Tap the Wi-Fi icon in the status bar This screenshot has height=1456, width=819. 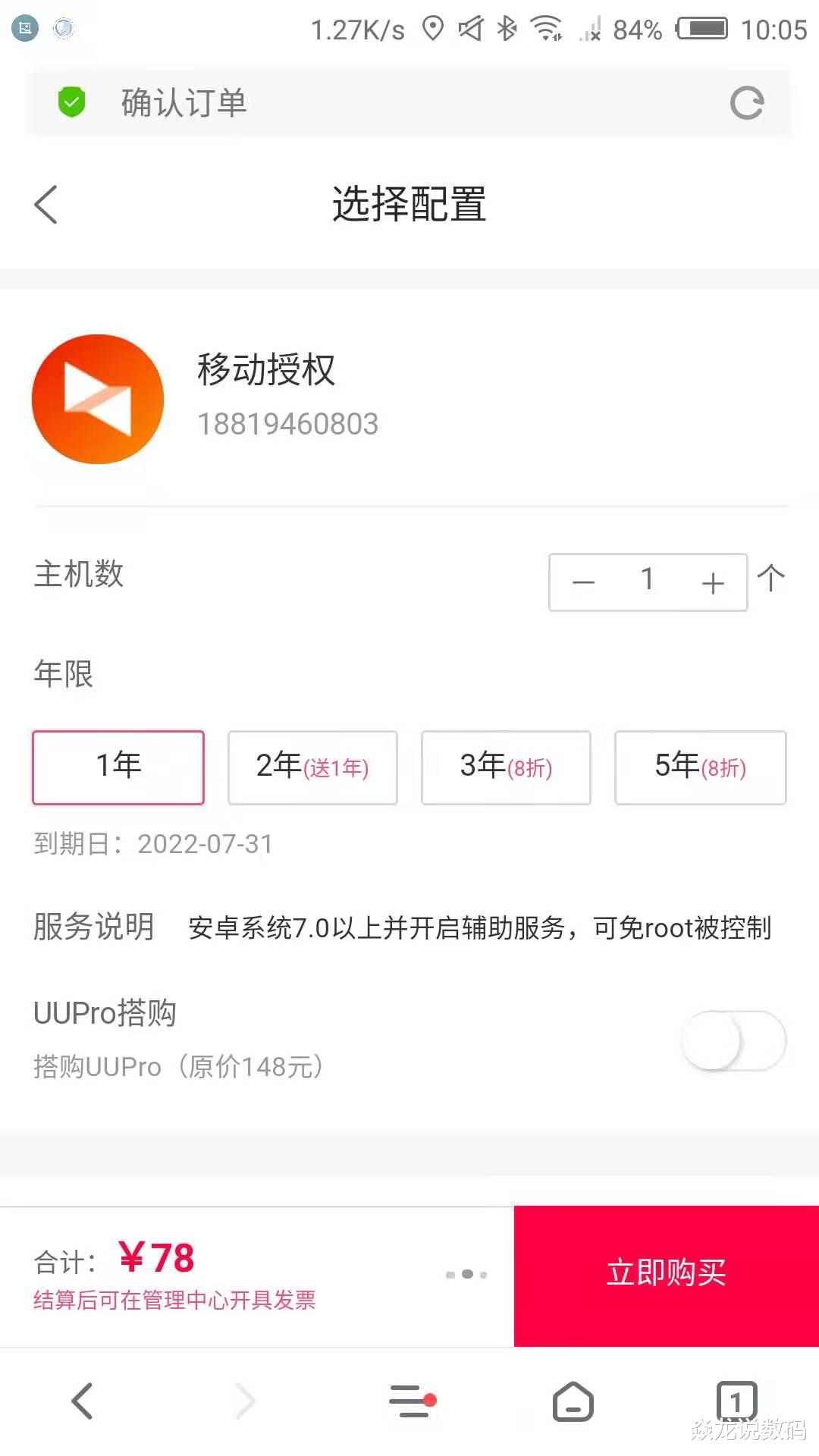[548, 29]
